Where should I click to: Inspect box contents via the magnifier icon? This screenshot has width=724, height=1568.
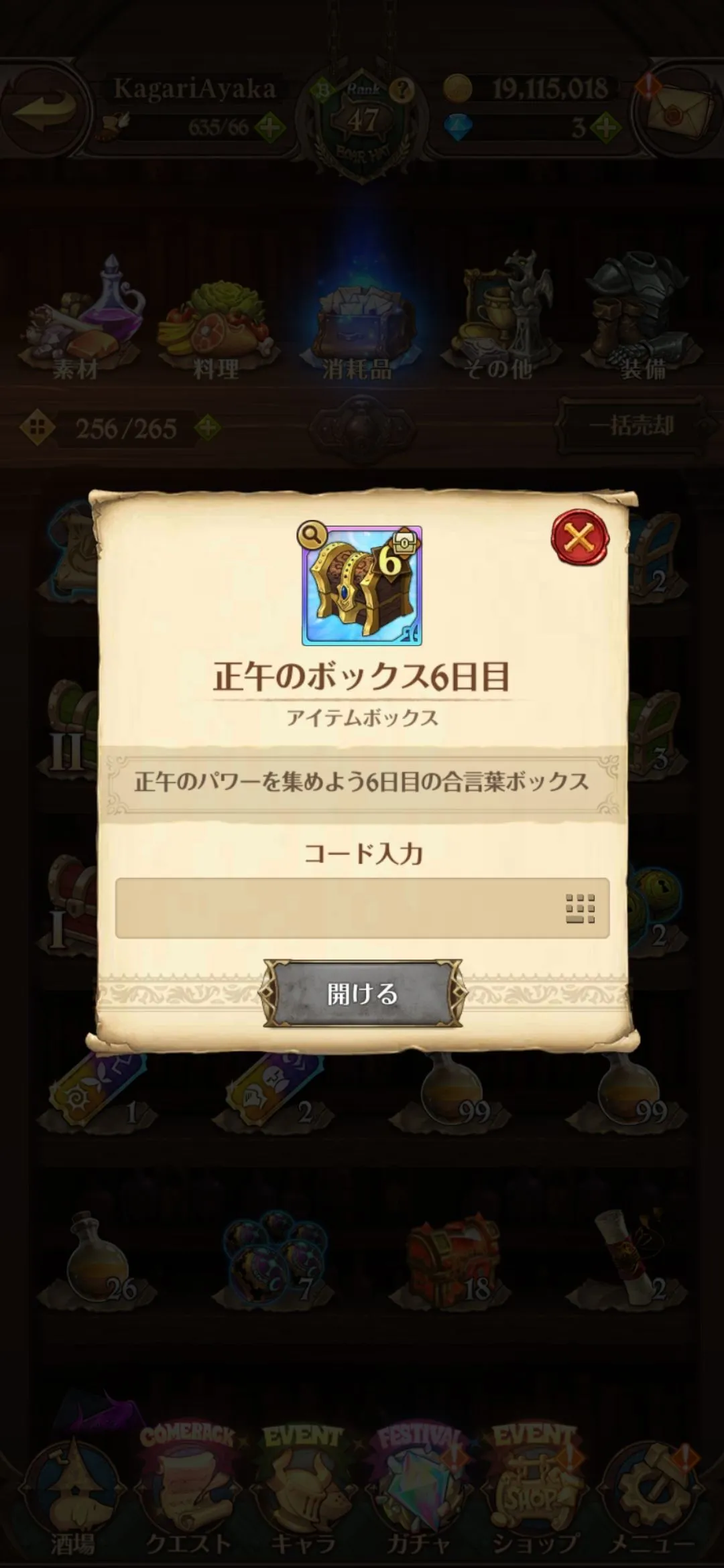tap(312, 535)
